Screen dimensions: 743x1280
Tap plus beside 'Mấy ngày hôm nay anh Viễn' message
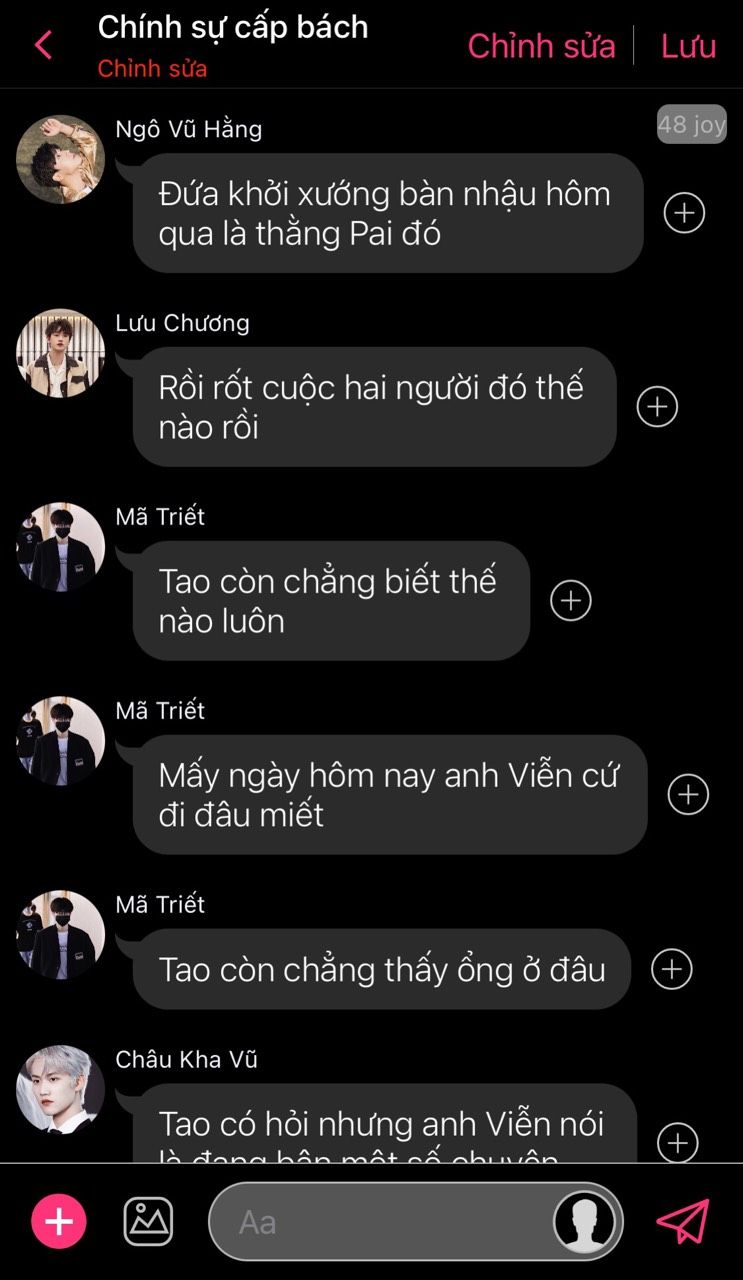pos(688,795)
